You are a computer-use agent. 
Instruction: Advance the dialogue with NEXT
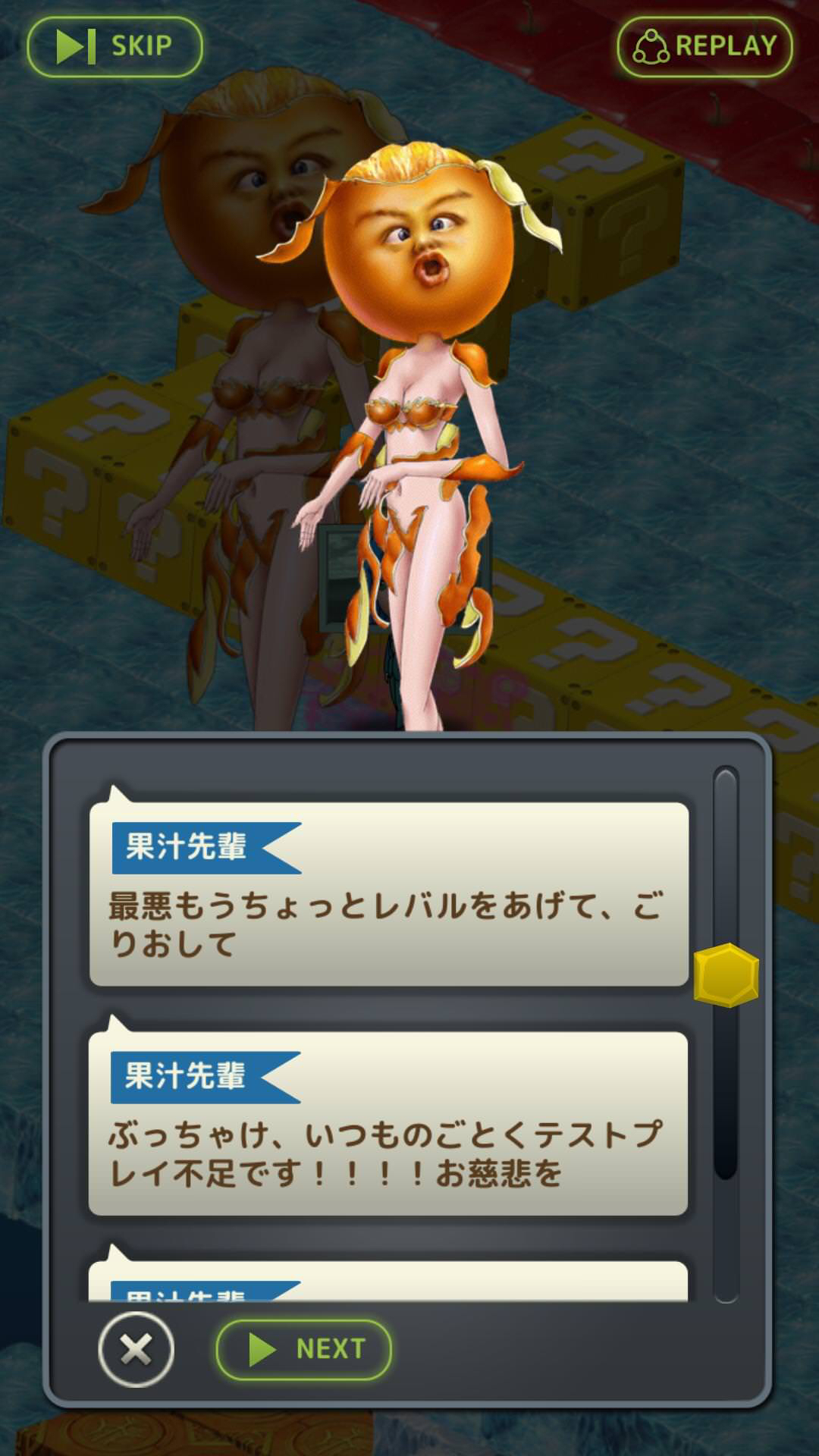[304, 1349]
